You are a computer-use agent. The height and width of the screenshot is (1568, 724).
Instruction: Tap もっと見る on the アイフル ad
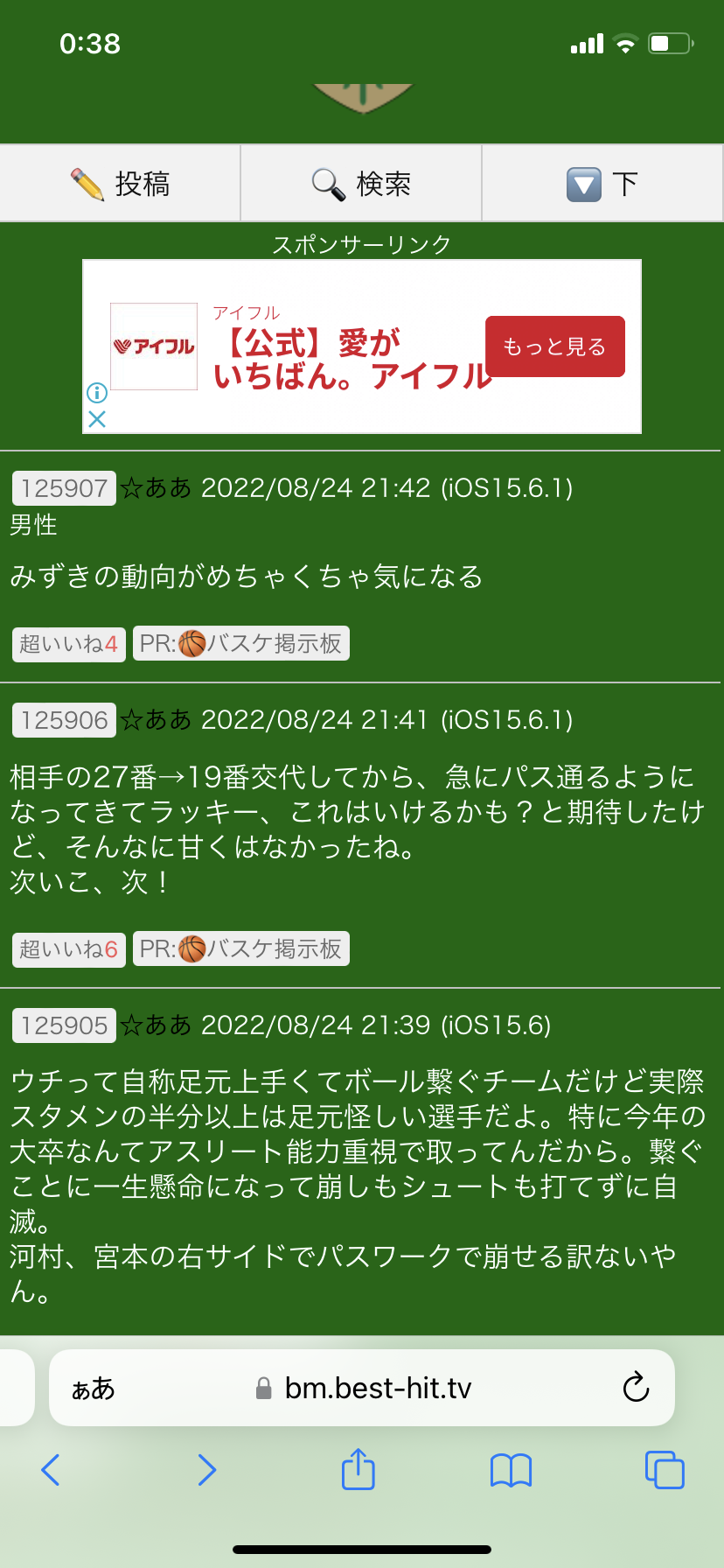pos(554,346)
